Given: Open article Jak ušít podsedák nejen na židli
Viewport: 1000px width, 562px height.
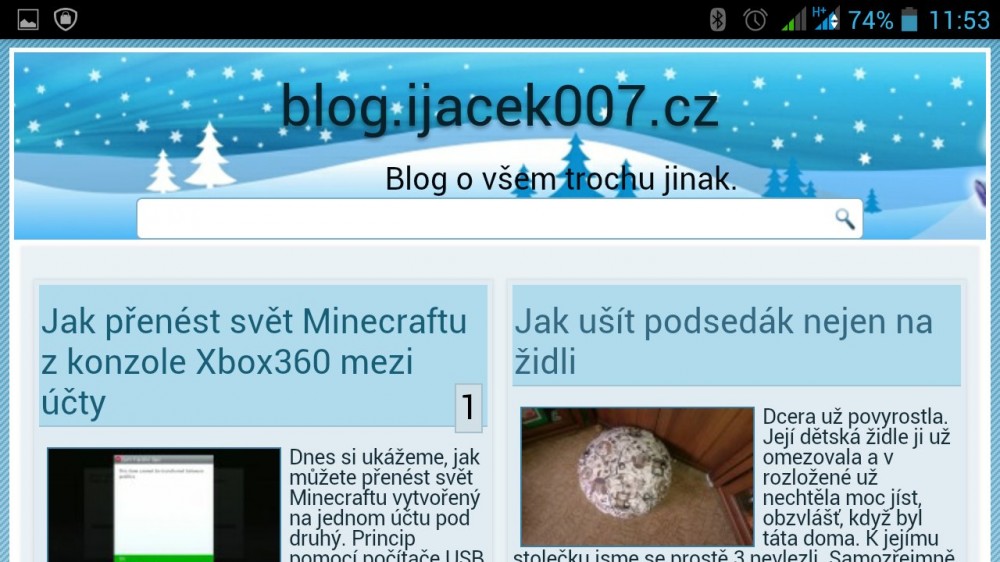Looking at the screenshot, I should tap(722, 341).
